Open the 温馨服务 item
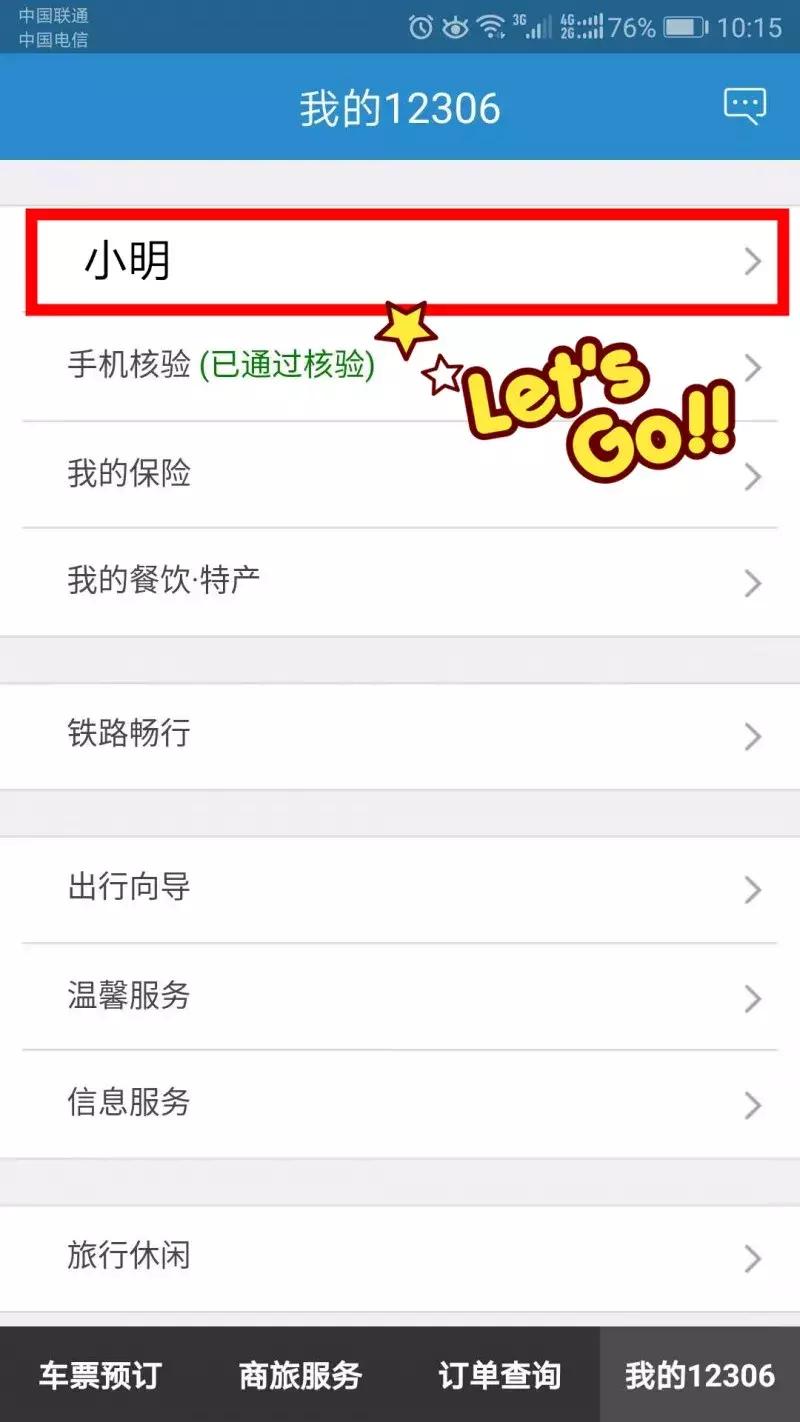 tap(400, 996)
